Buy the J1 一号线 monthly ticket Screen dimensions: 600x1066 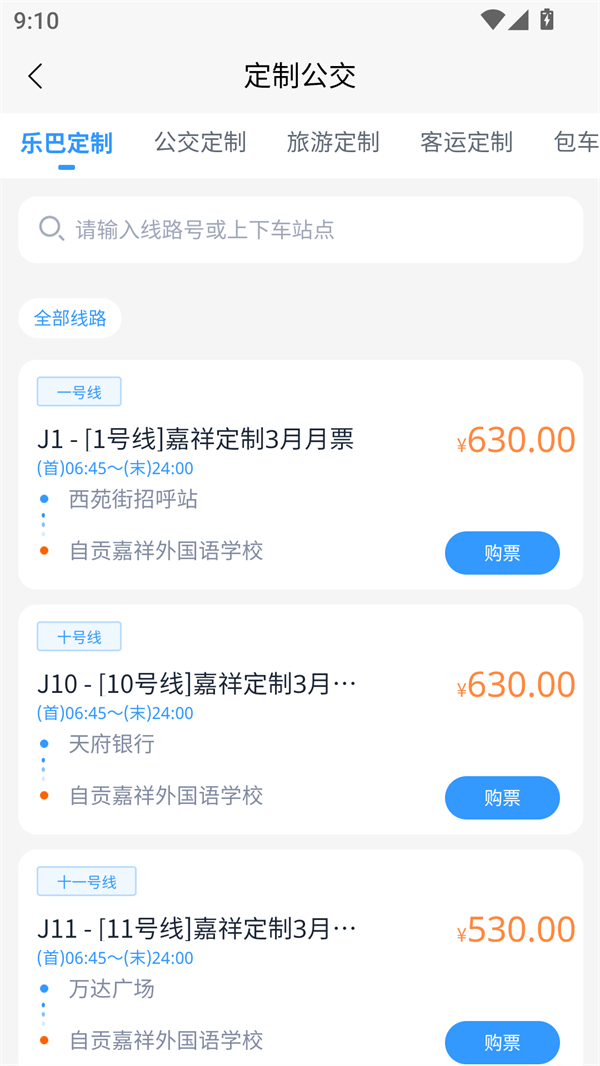(502, 553)
